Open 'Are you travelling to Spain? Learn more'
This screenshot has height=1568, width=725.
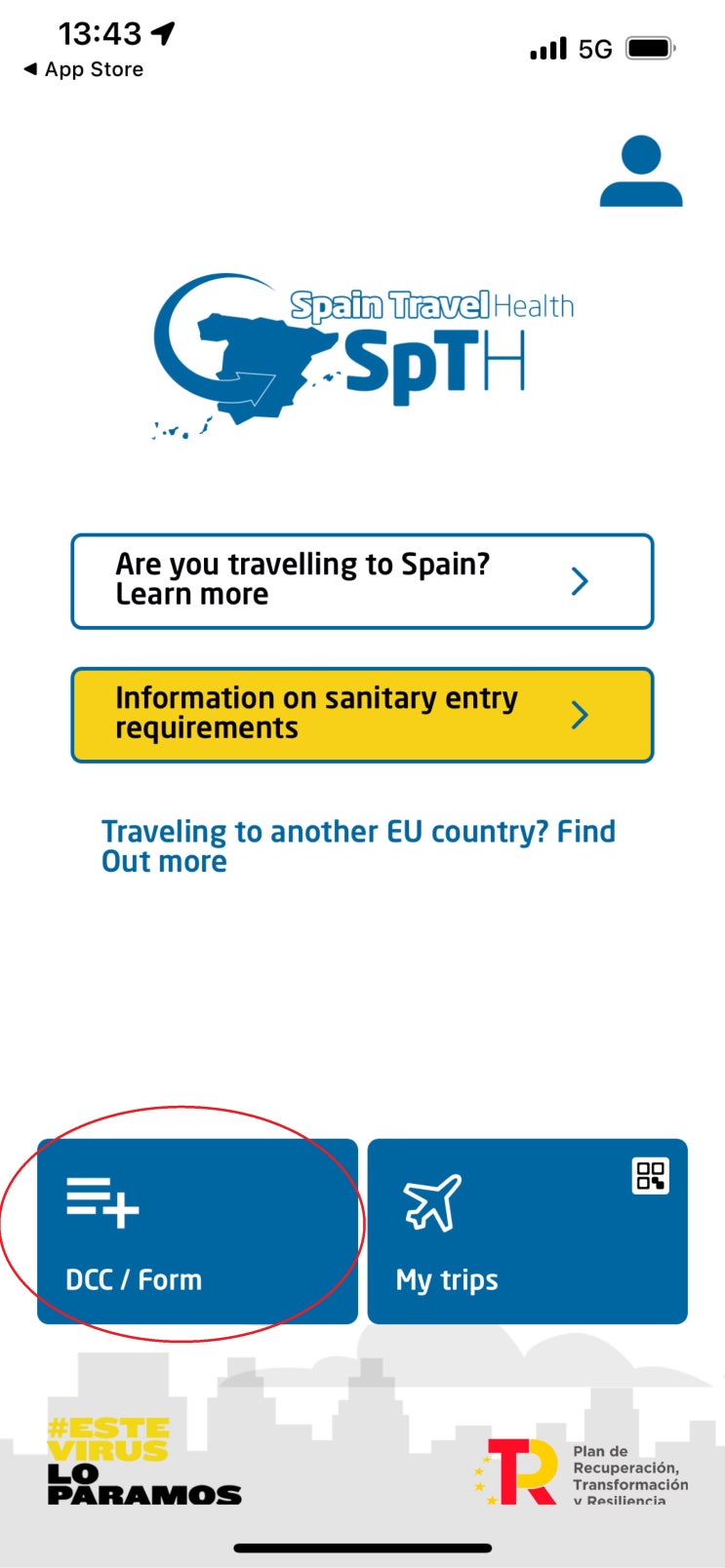pos(362,581)
